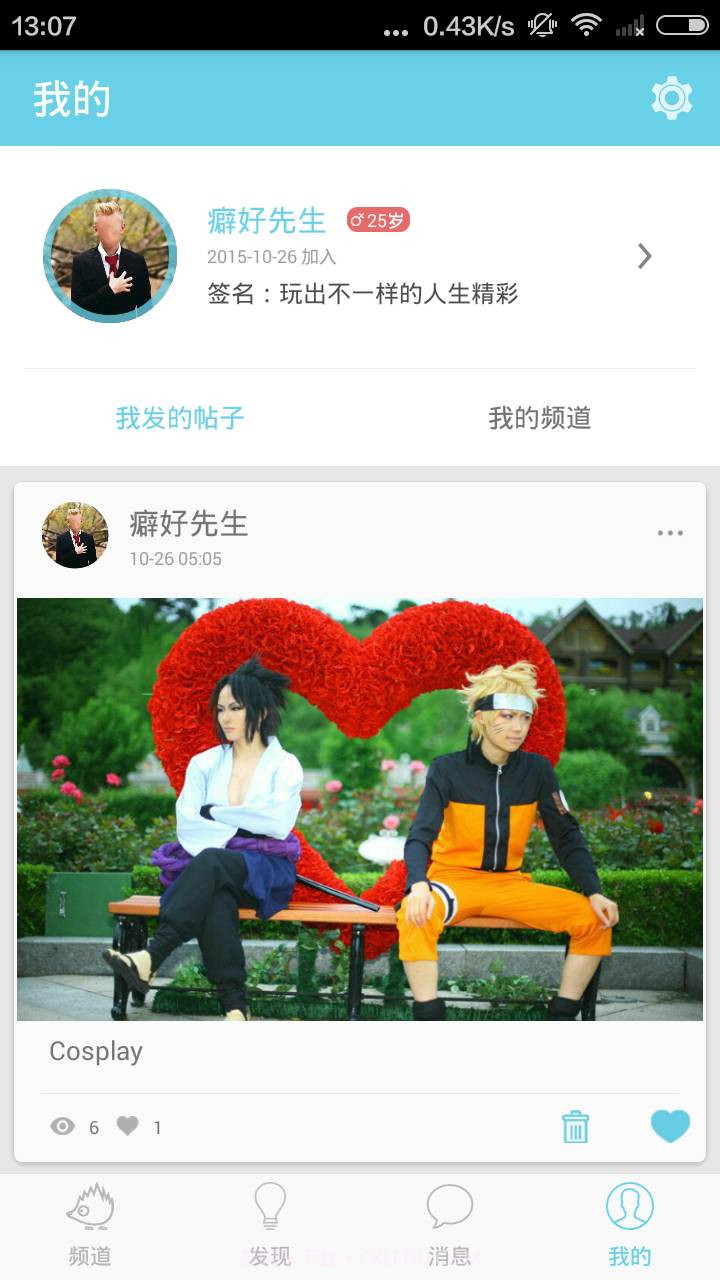Open the profile avatar photo
This screenshot has height=1280, width=720.
click(x=109, y=256)
